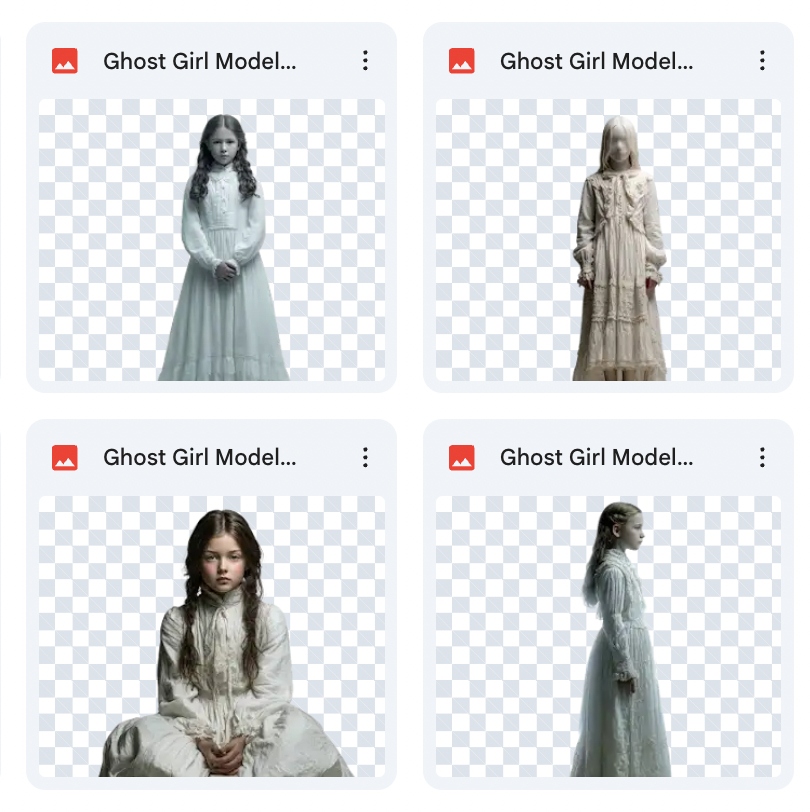Open the file showing the standing girl with clasped hands
Image resolution: width=810 pixels, height=812 pixels.
212,240
